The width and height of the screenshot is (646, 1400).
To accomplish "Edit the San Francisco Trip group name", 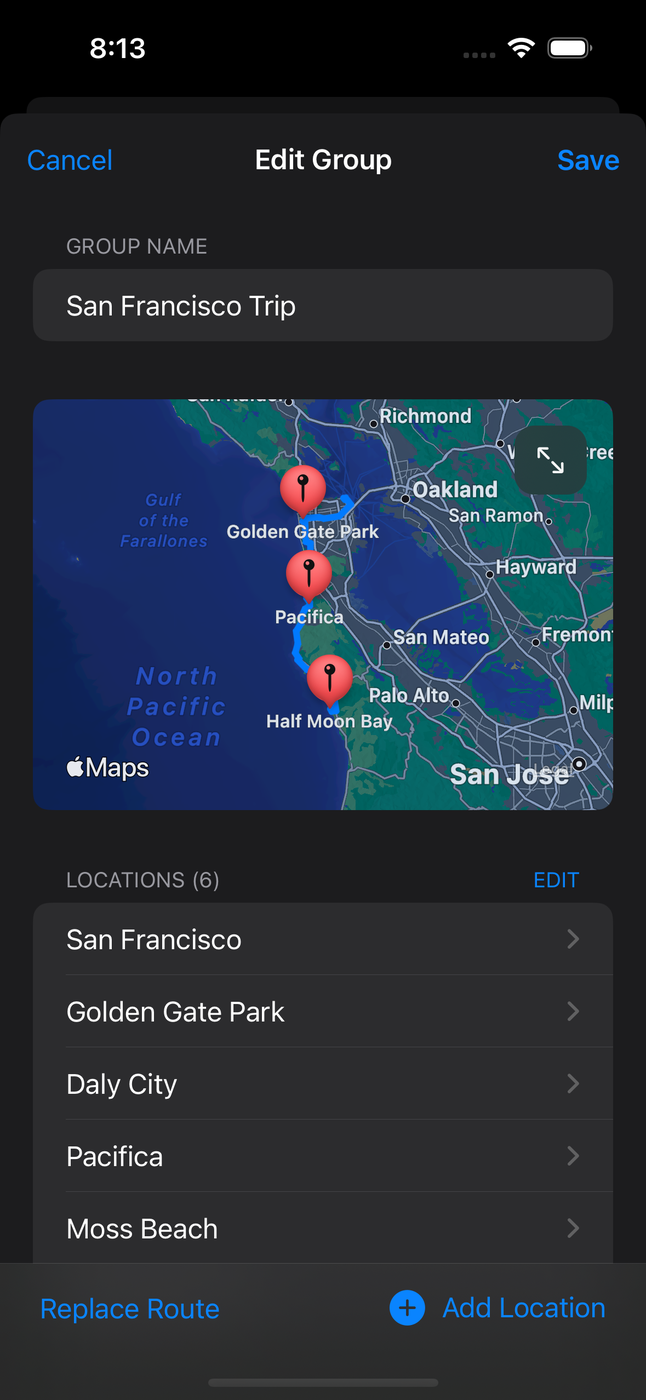I will pyautogui.click(x=322, y=305).
